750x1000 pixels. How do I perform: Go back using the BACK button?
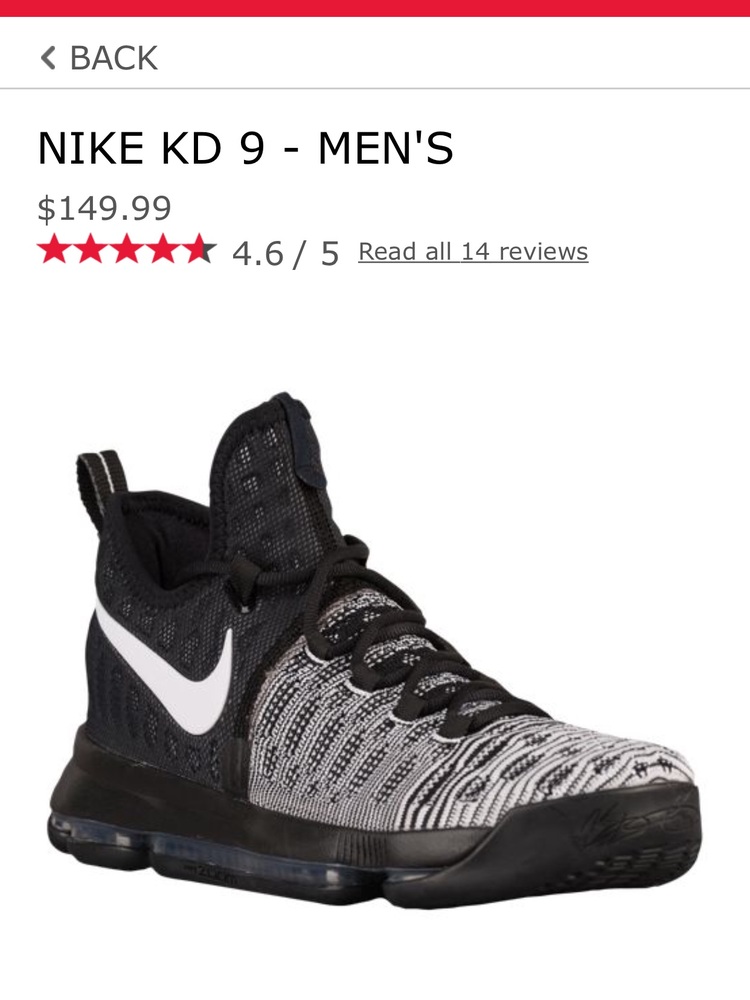coord(98,58)
